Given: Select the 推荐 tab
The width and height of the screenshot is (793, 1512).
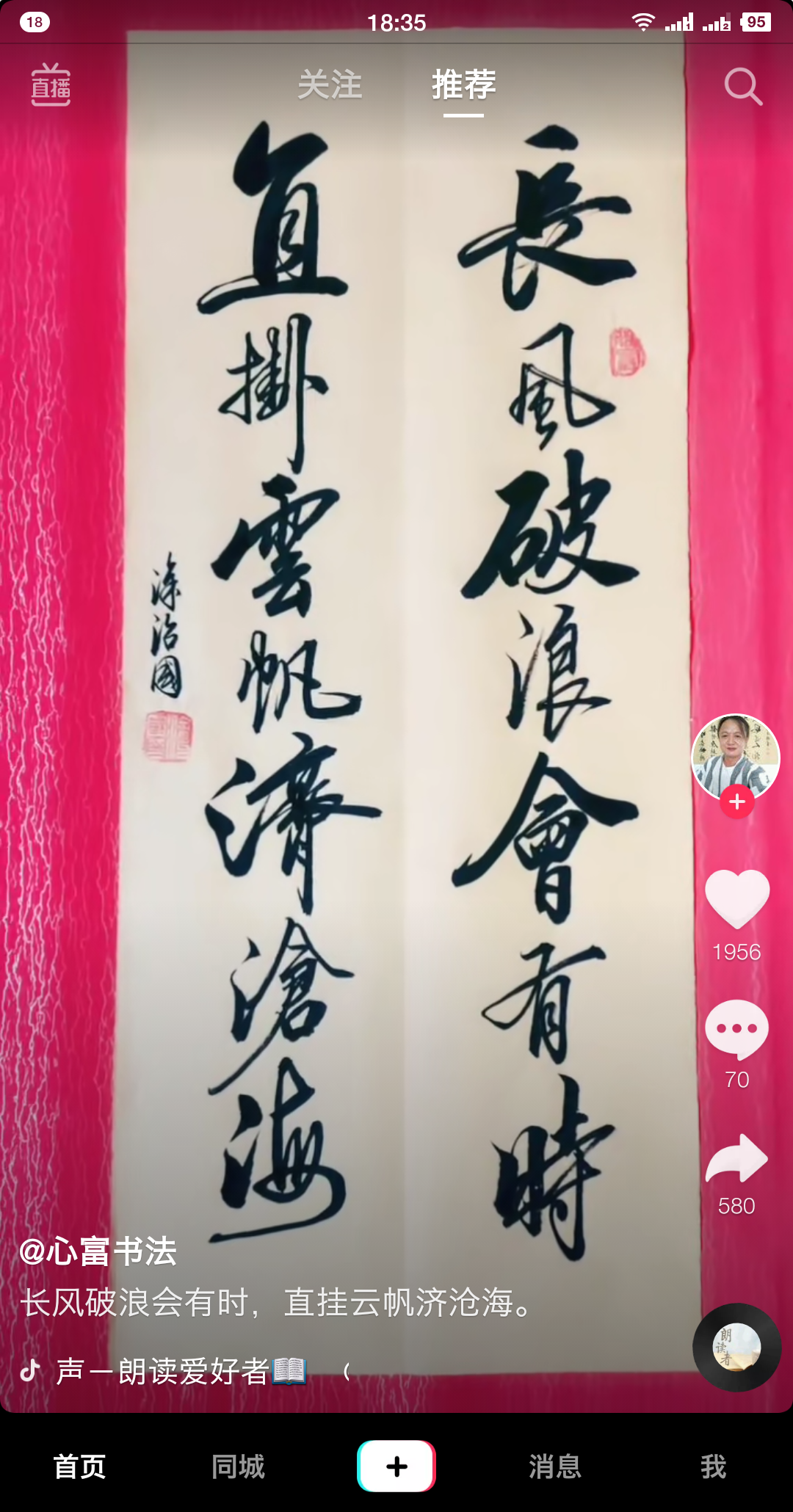Looking at the screenshot, I should (463, 84).
